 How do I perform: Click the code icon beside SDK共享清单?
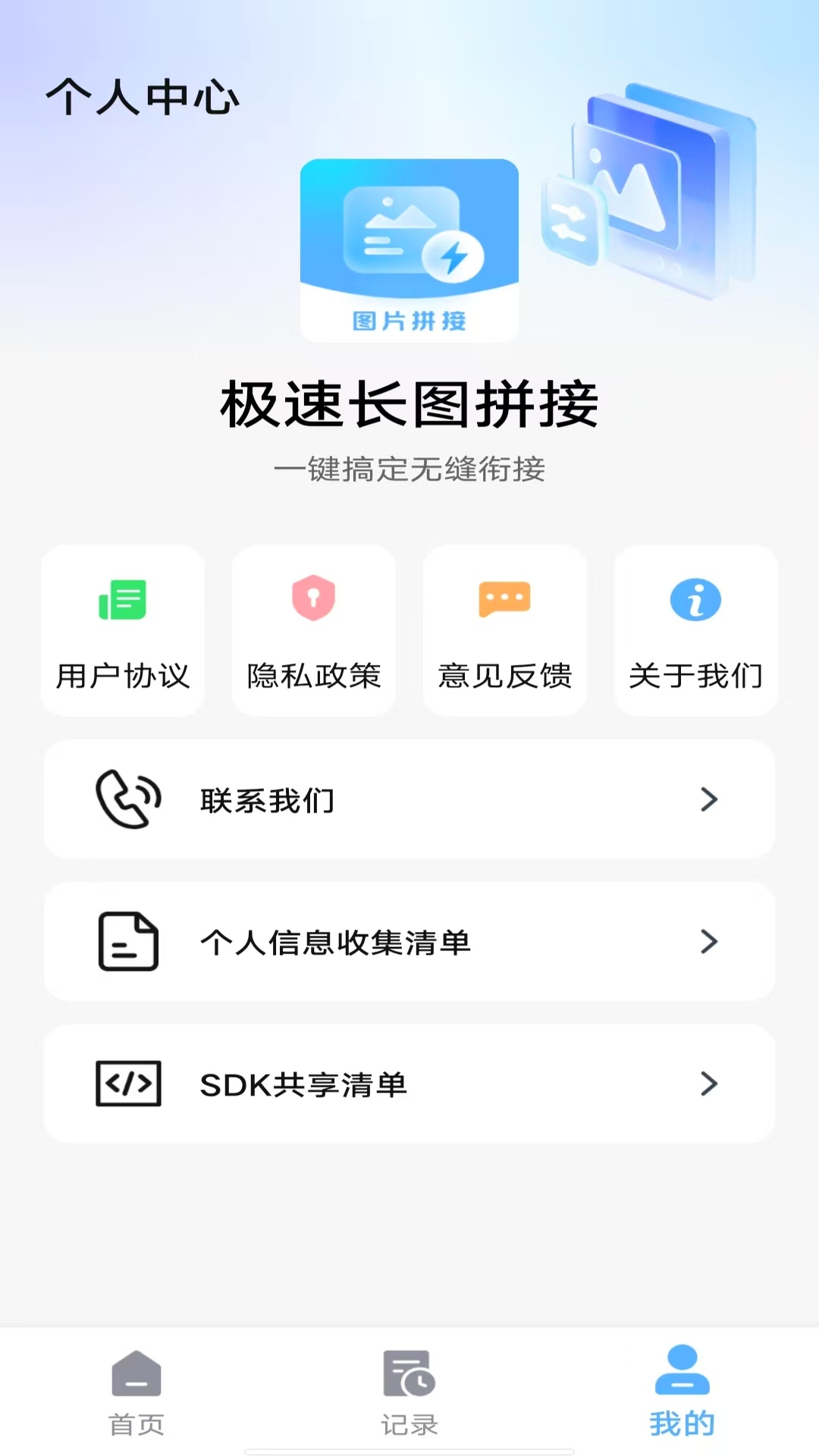click(129, 1084)
